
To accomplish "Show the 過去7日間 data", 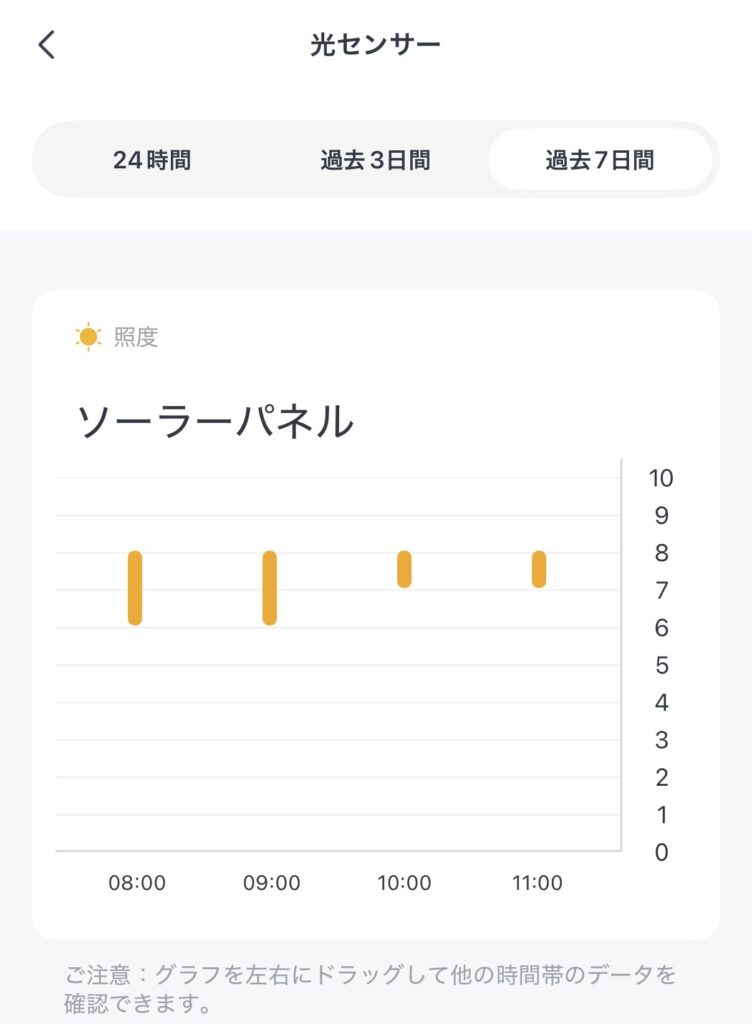I will pos(600,160).
